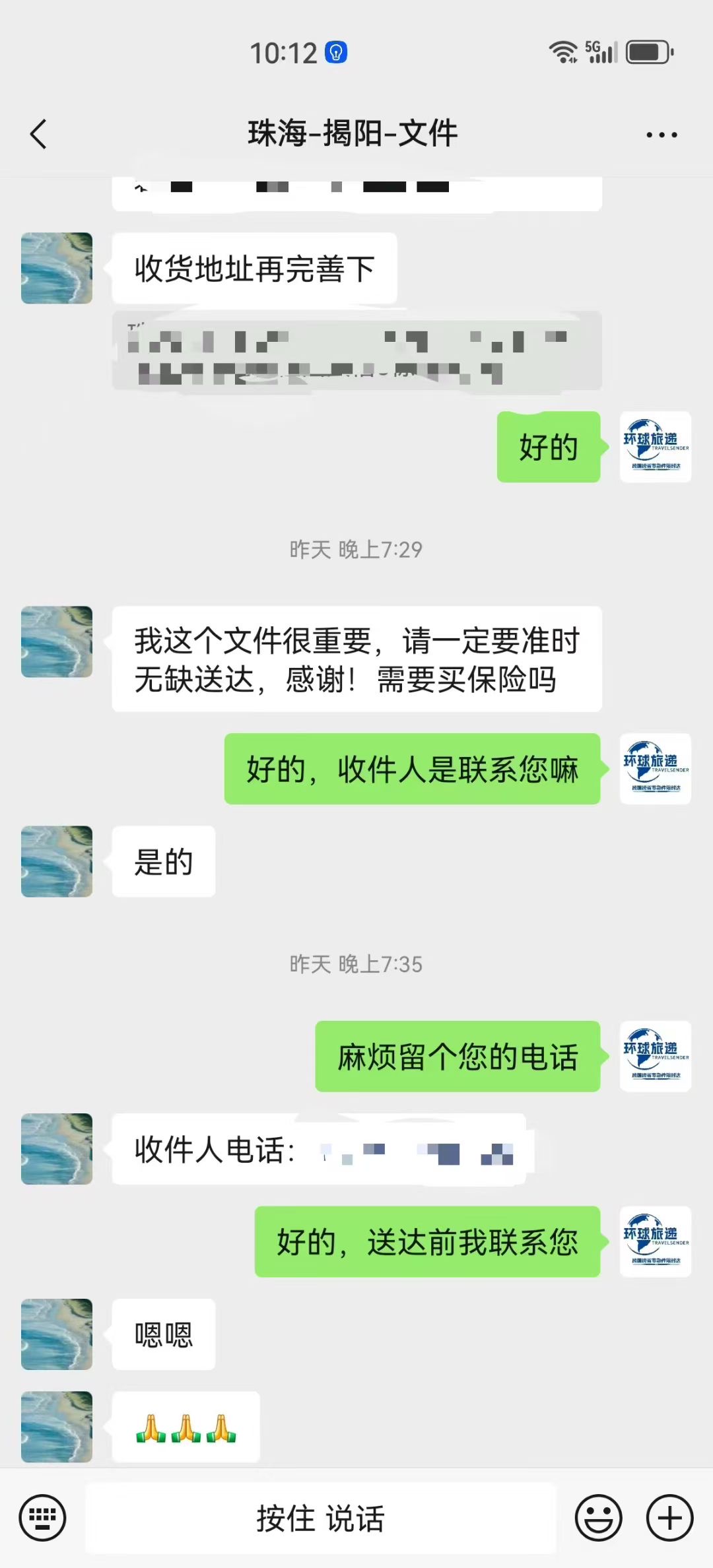View contact avatar beside 收货地址再完善下
The image size is (713, 1568).
pyautogui.click(x=57, y=268)
